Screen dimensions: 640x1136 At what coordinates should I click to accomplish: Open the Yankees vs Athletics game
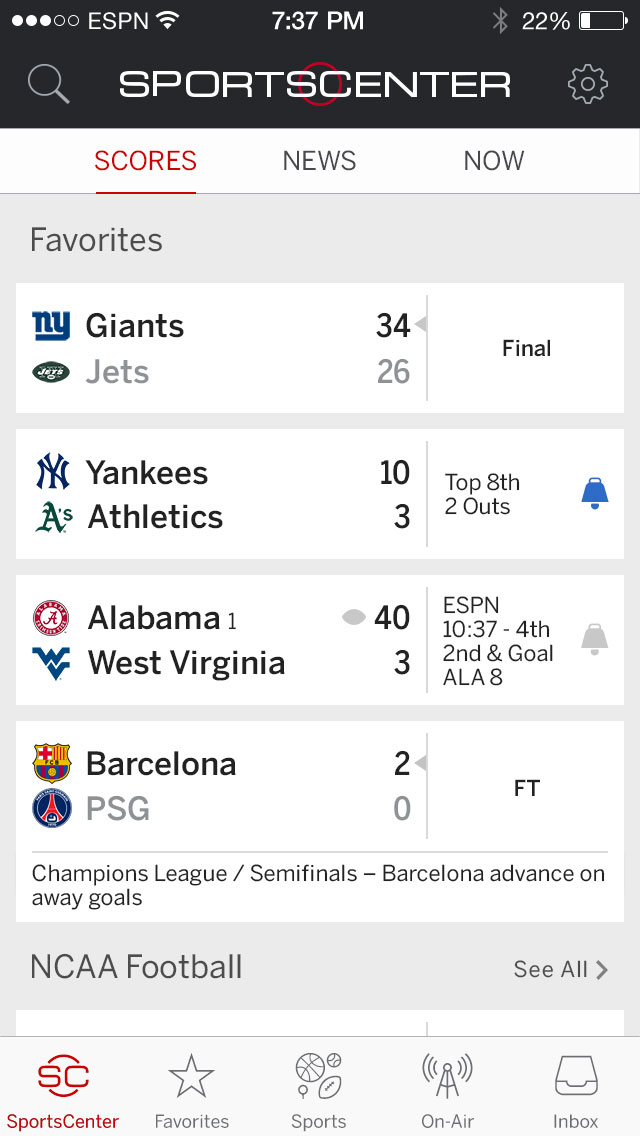point(220,494)
